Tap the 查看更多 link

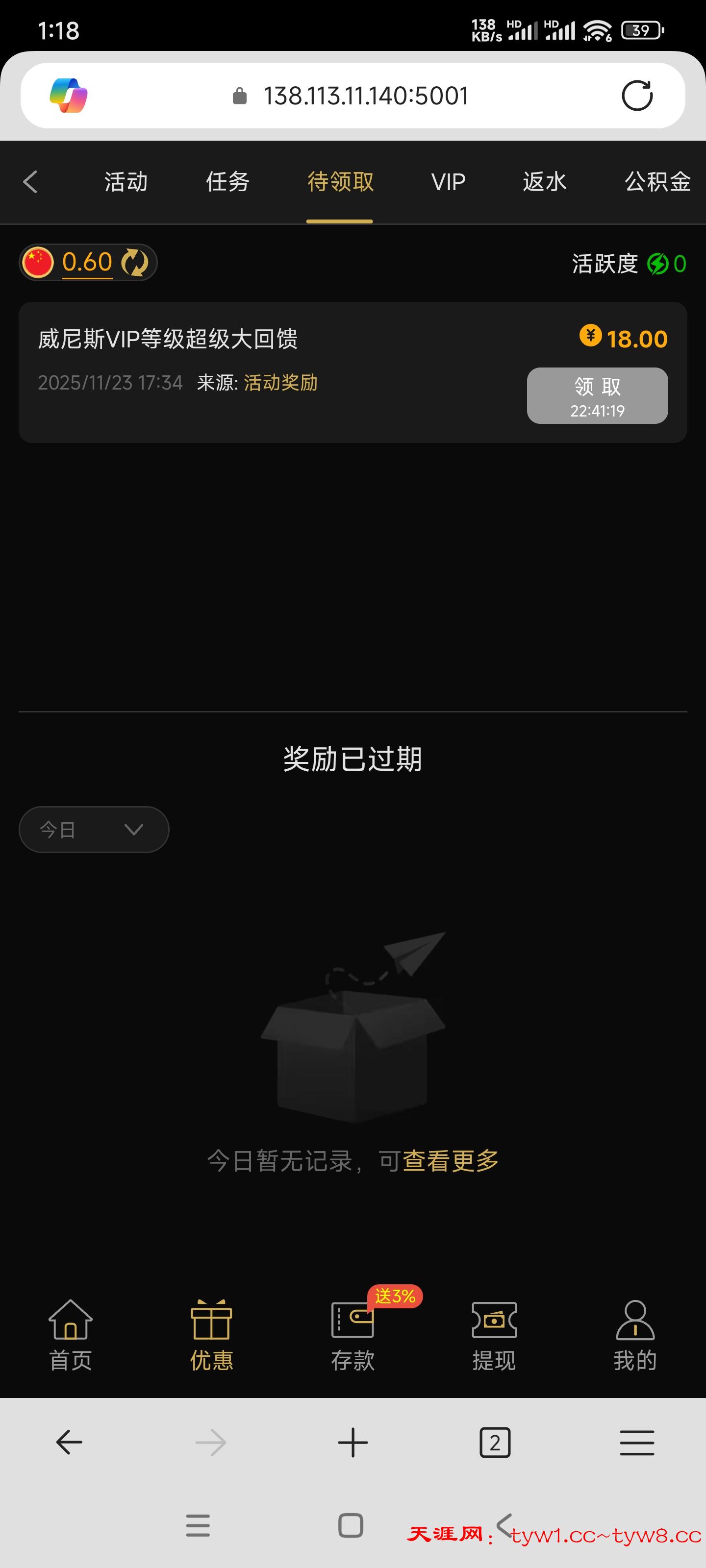(x=450, y=1161)
